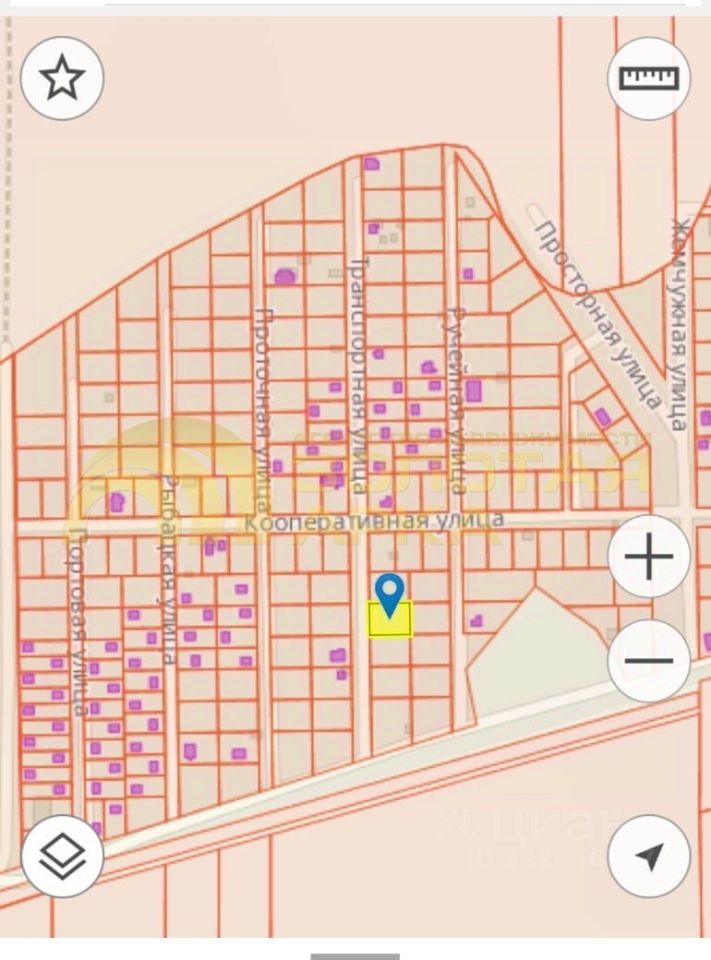Image resolution: width=711 pixels, height=960 pixels.
Task: Zoom in with the plus button
Action: (649, 557)
